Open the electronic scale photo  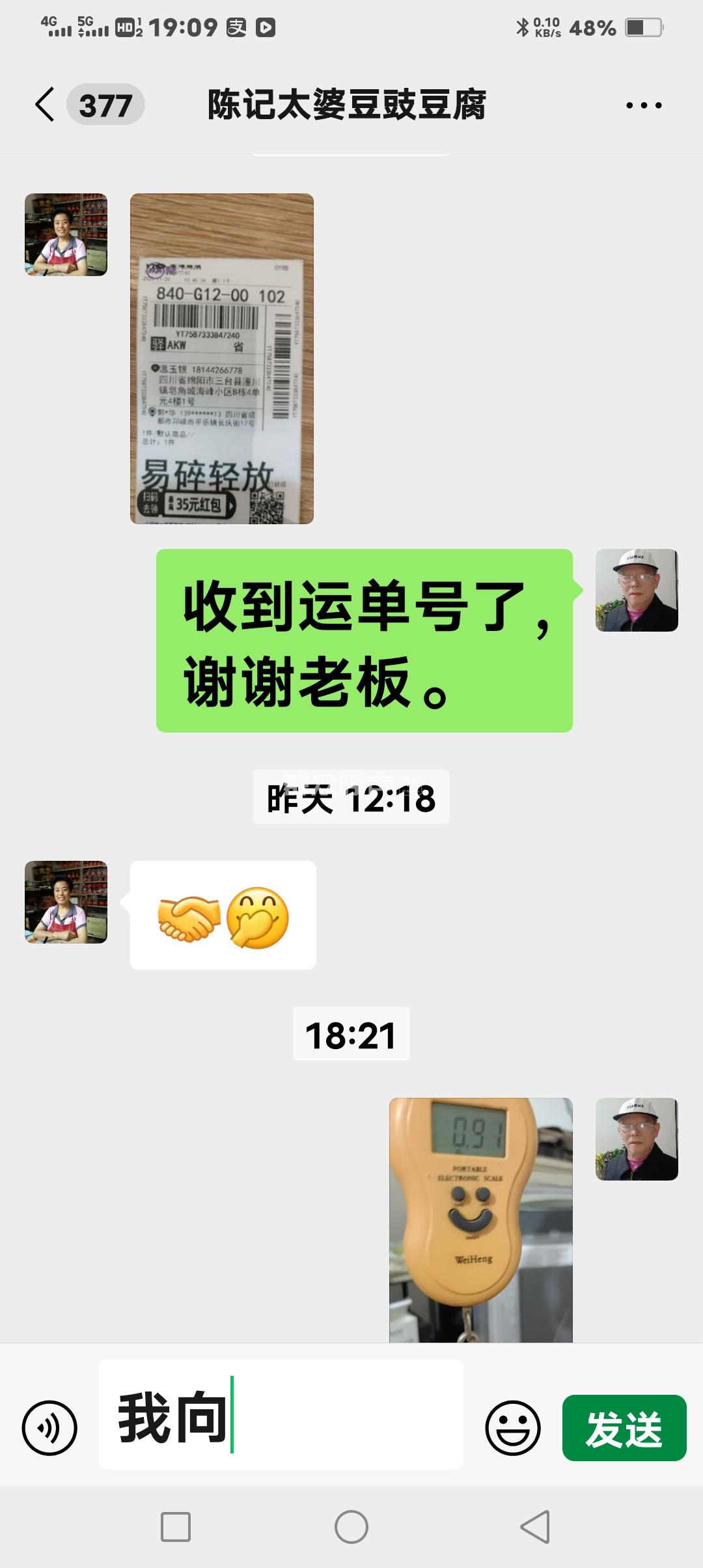[x=480, y=1219]
